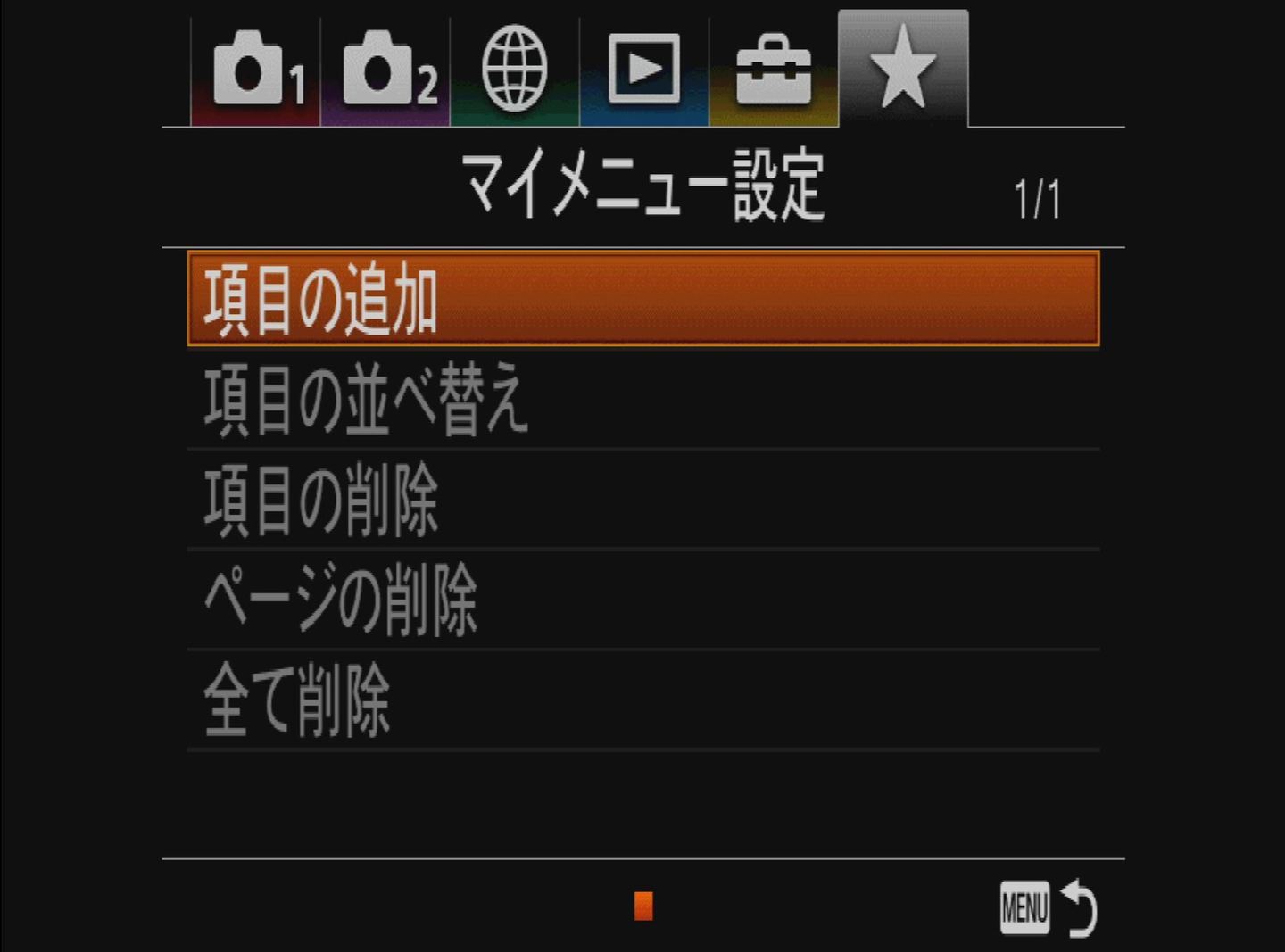Switch to the playback tab

[x=643, y=70]
